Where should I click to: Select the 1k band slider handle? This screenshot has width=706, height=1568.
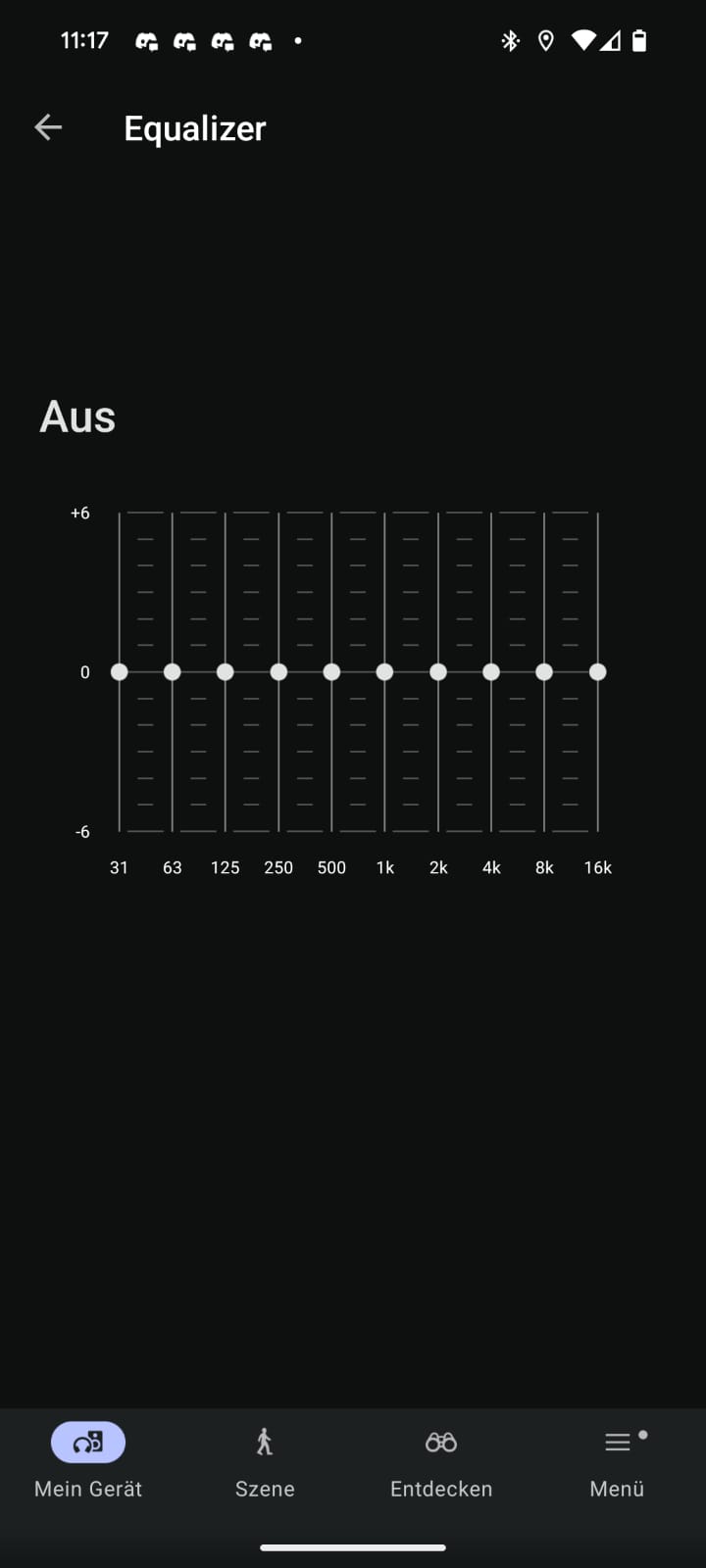pyautogui.click(x=385, y=672)
